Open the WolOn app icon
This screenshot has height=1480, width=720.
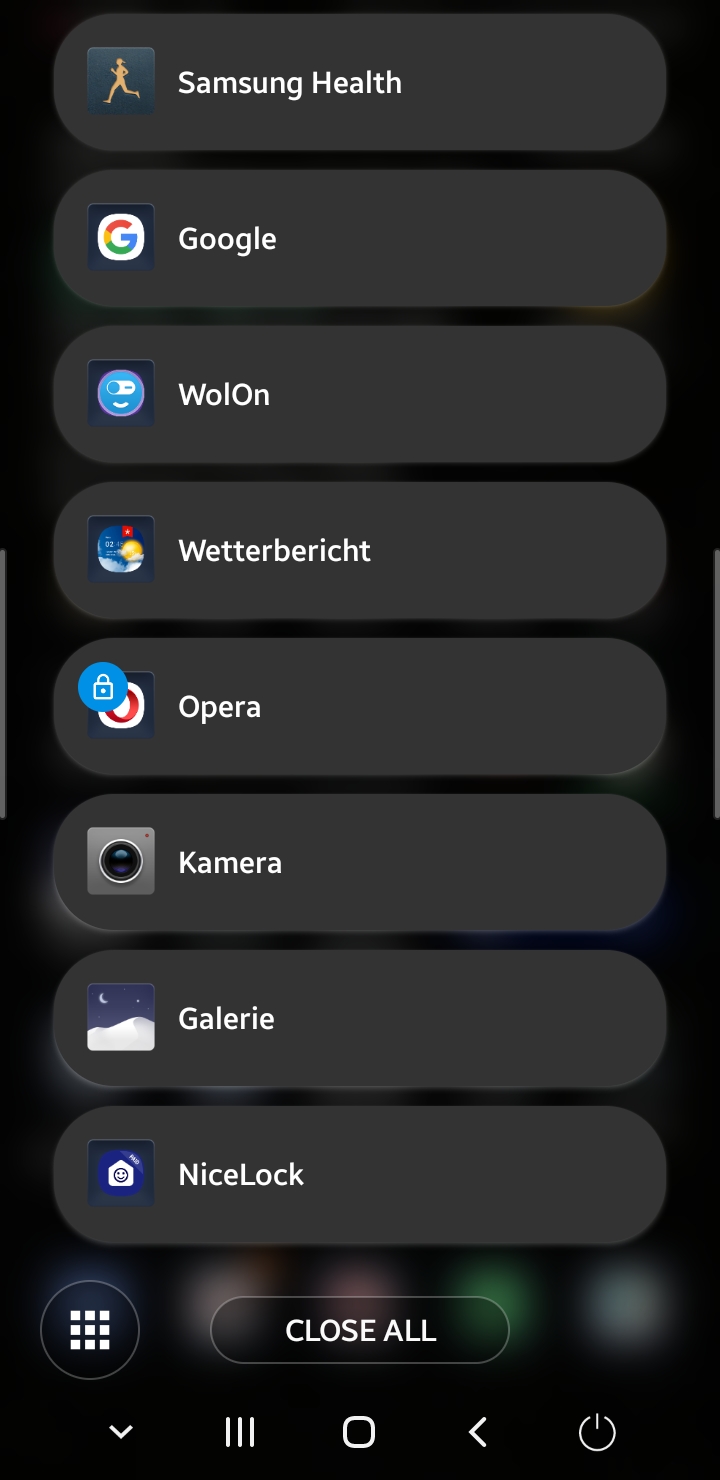[120, 393]
